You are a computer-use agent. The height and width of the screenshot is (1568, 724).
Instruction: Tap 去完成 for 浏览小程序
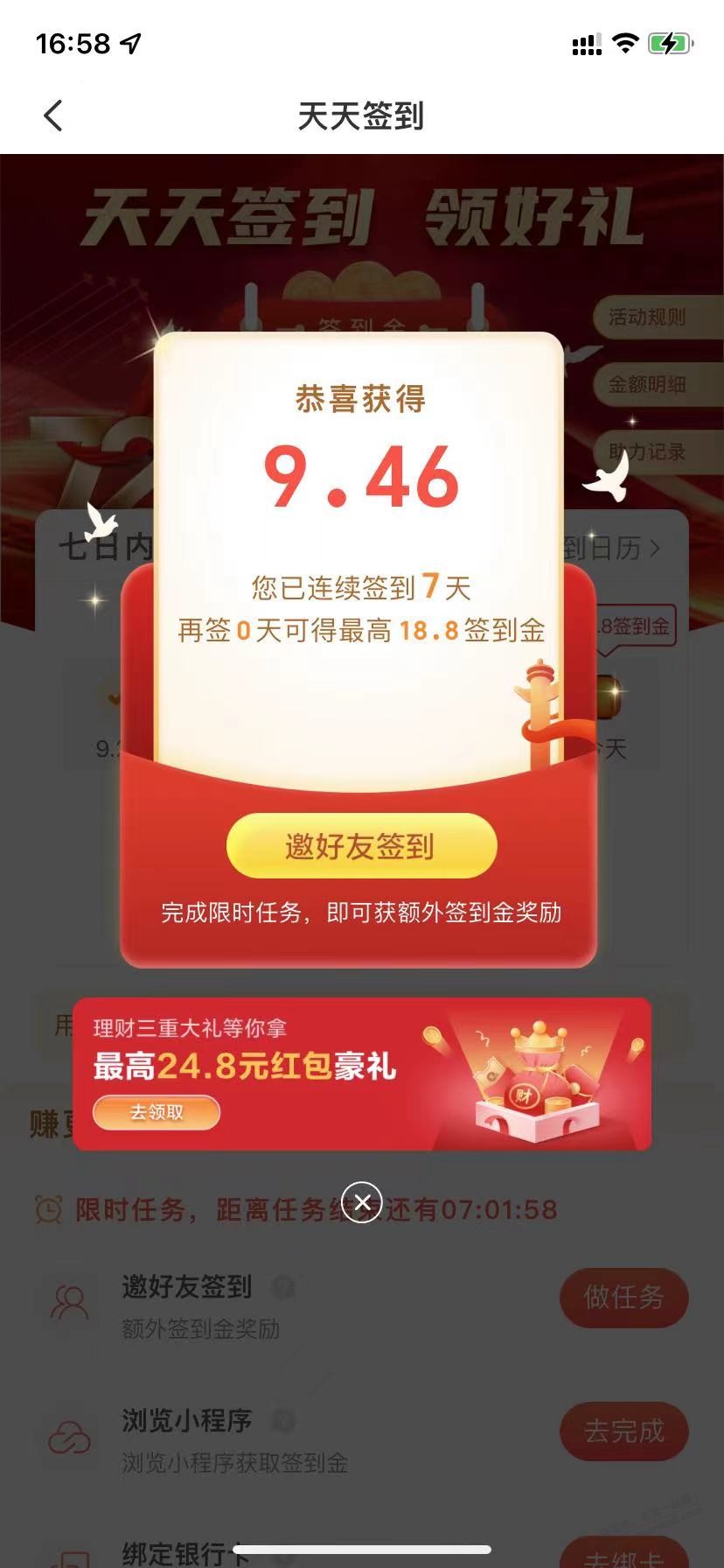(x=623, y=1431)
